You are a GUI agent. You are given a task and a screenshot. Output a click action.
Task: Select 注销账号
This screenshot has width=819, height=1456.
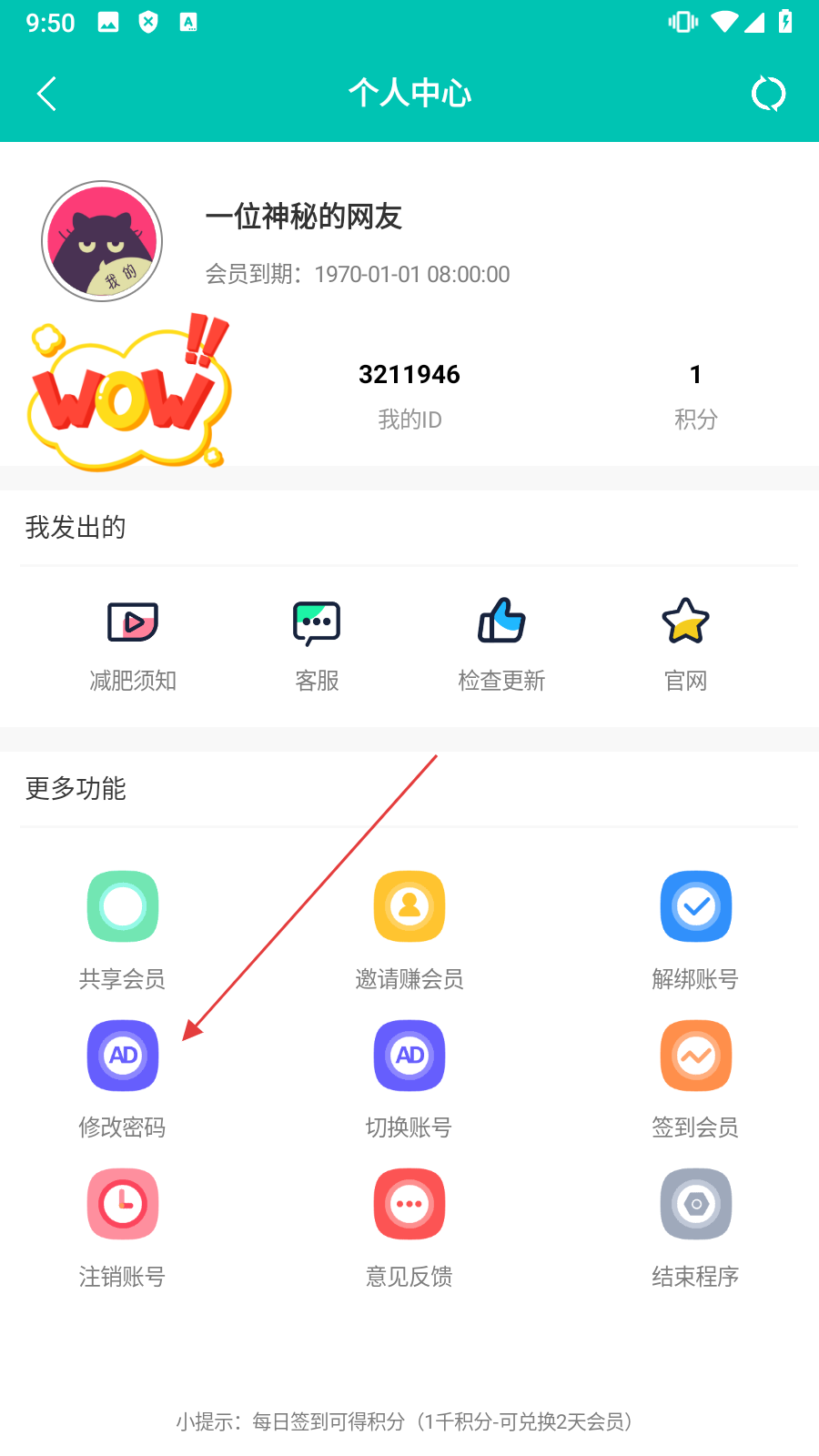click(123, 1226)
